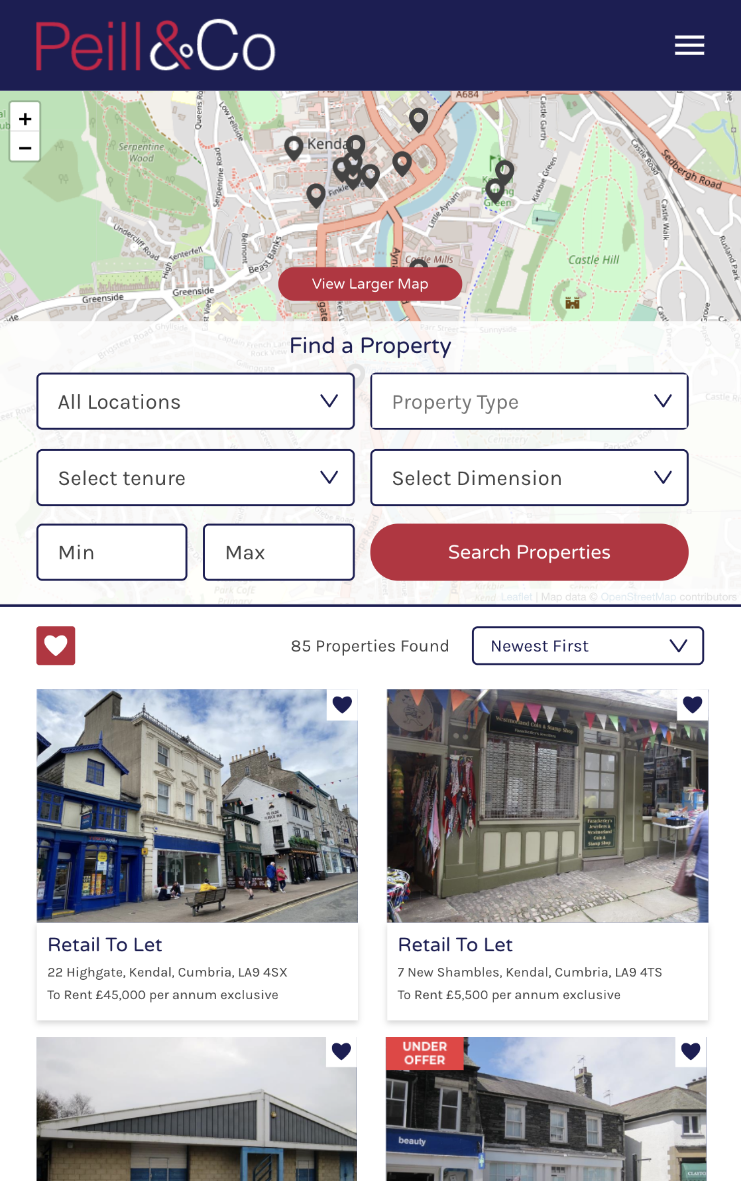Zoom in on the map
The height and width of the screenshot is (1181, 744).
click(25, 118)
